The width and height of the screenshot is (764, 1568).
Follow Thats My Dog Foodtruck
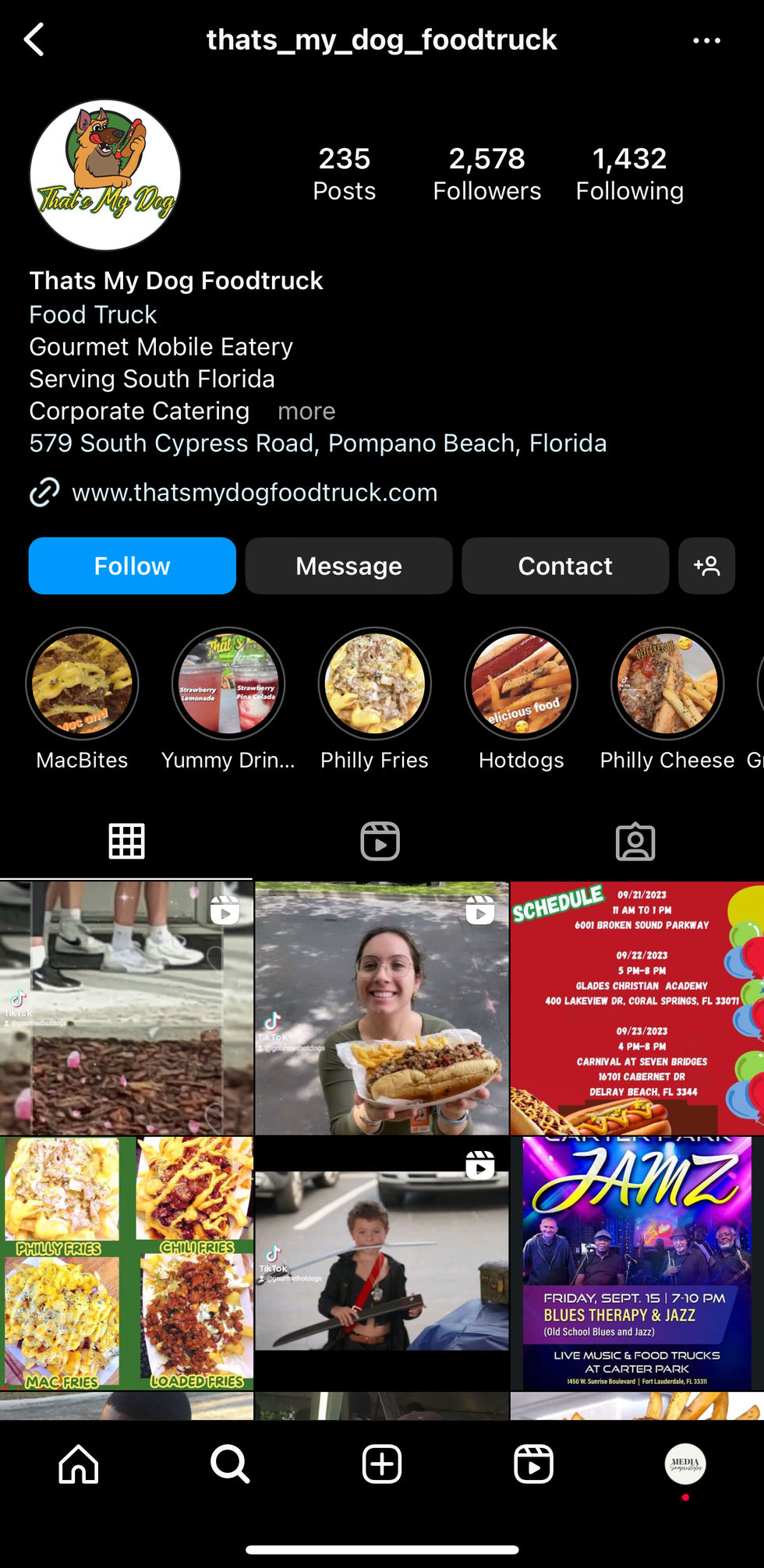point(132,566)
